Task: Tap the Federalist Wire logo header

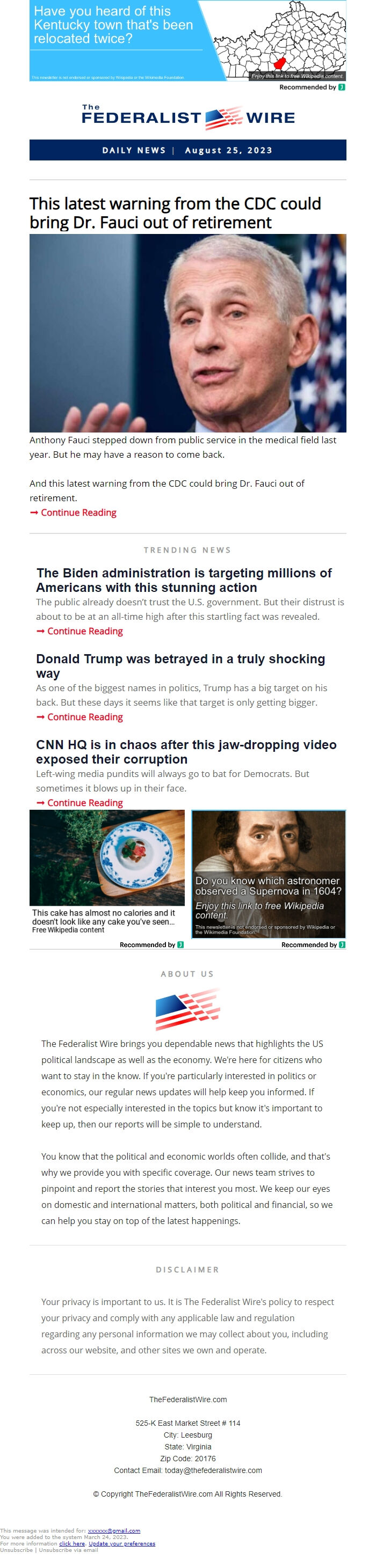Action: [x=187, y=117]
